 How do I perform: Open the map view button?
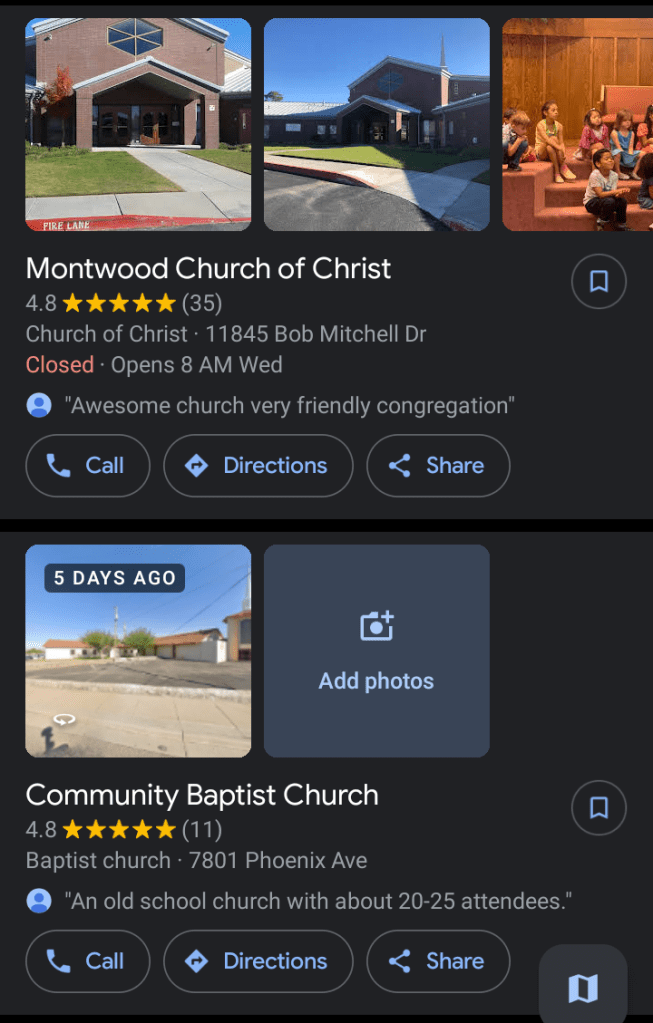click(583, 988)
